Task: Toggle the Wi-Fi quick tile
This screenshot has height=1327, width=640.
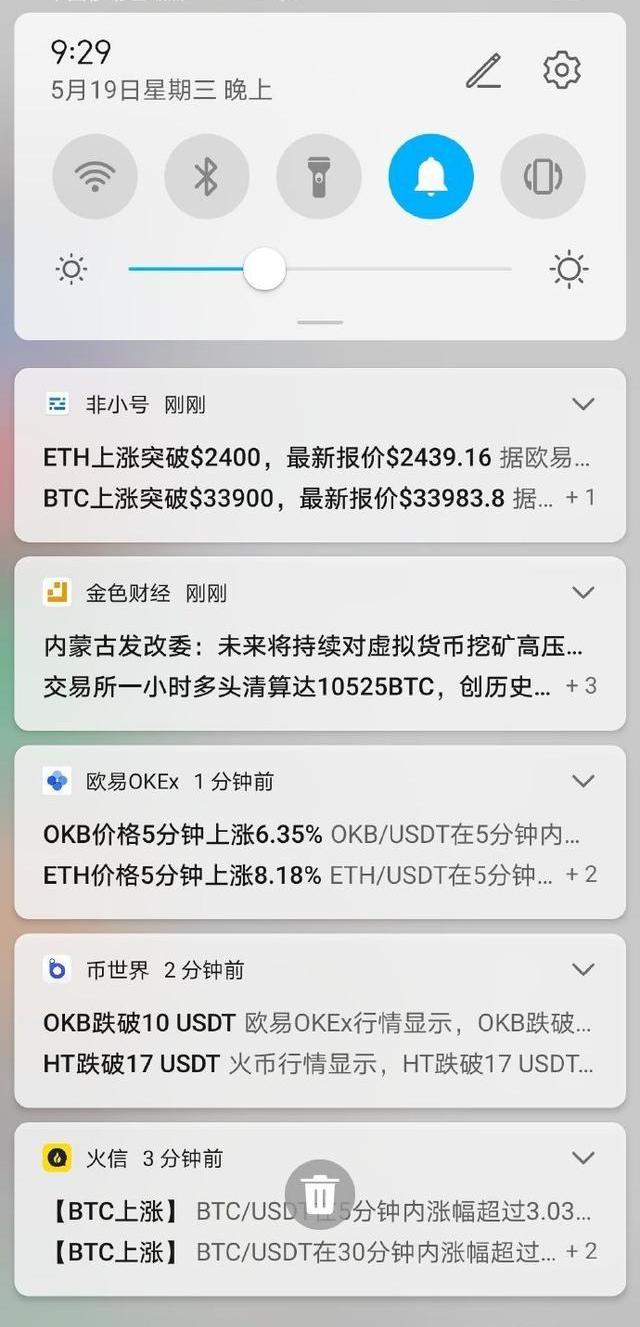Action: [95, 177]
